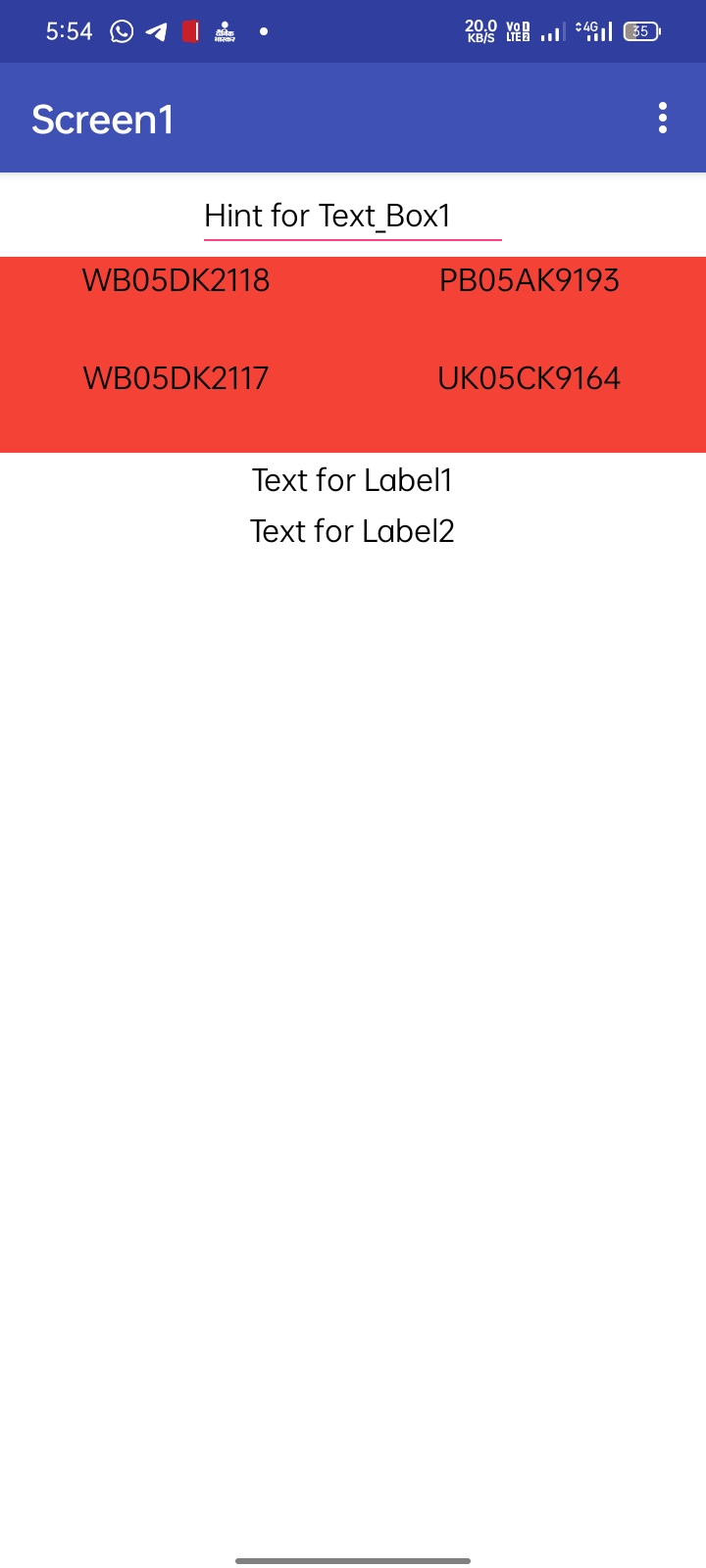Focus the Hint for Text_Box1 field

click(x=352, y=217)
